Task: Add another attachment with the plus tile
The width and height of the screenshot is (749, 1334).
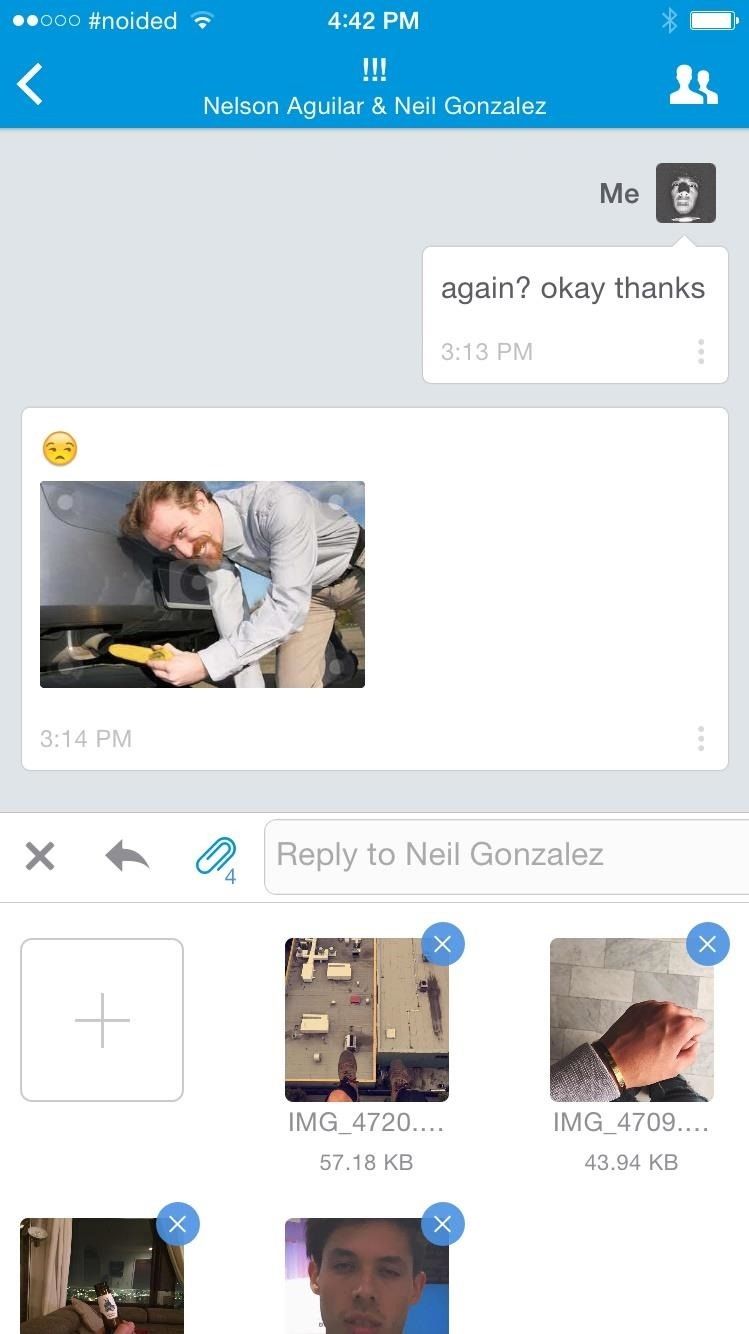Action: point(102,1020)
